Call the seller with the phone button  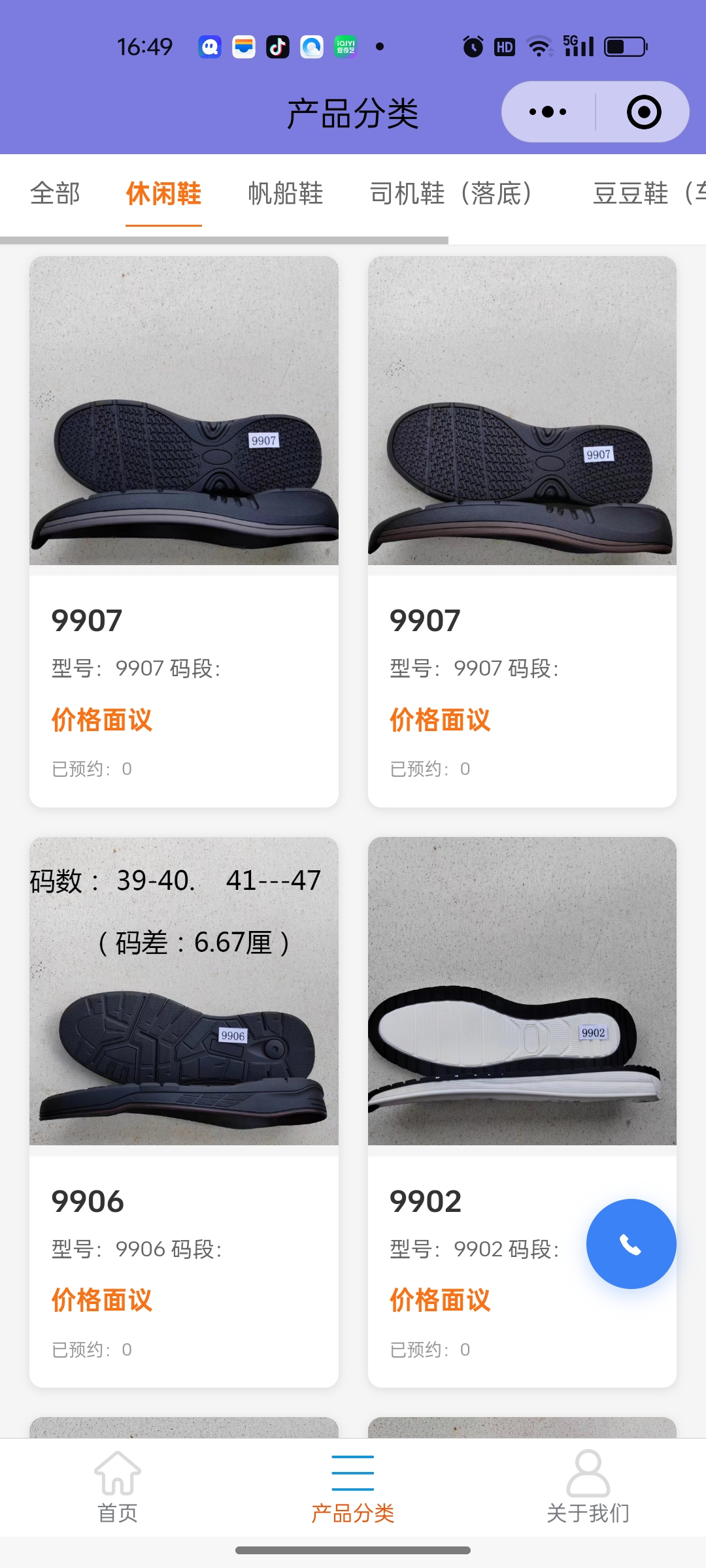(x=631, y=1244)
